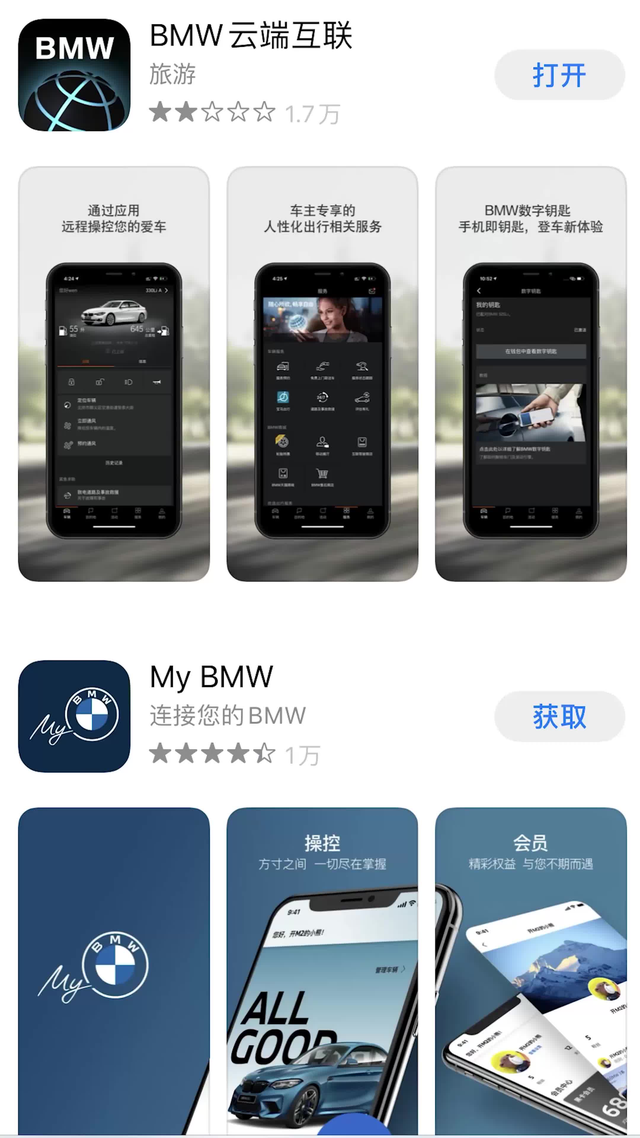
Task: View the 远程操控您的爱车 screenshot preview
Action: click(x=114, y=375)
